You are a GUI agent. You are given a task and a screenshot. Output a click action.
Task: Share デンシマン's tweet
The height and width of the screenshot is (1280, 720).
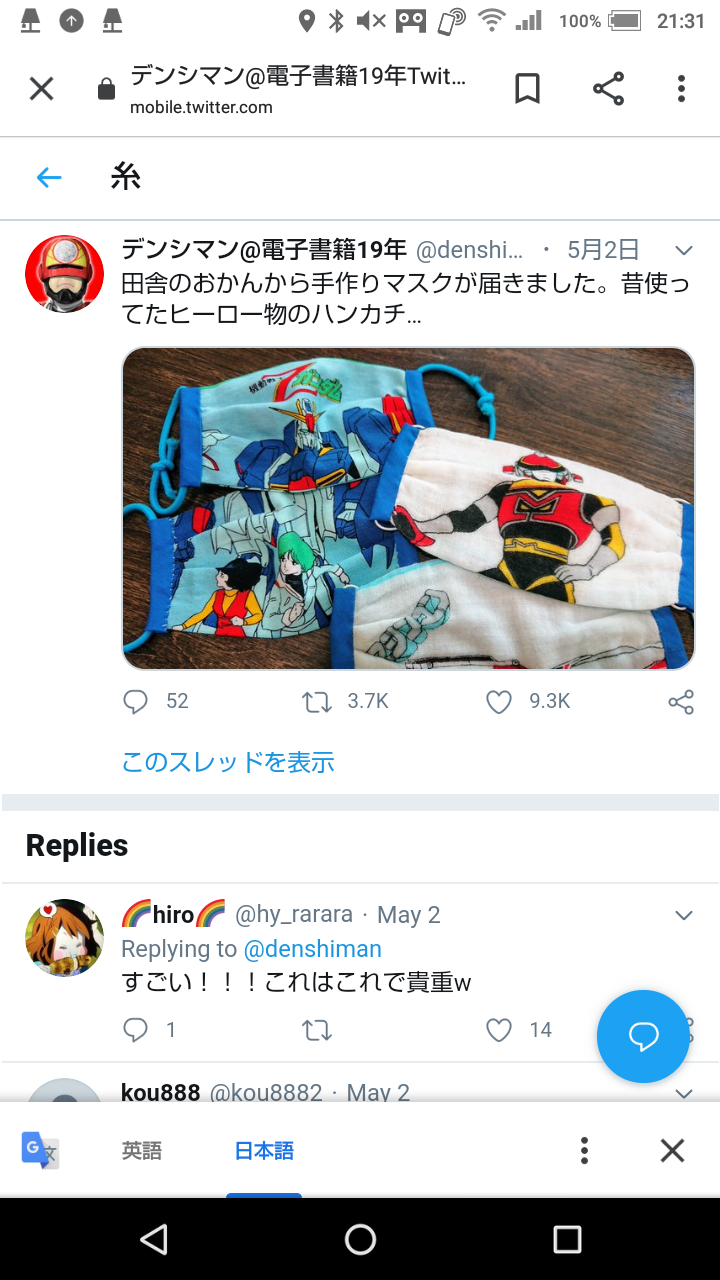681,702
